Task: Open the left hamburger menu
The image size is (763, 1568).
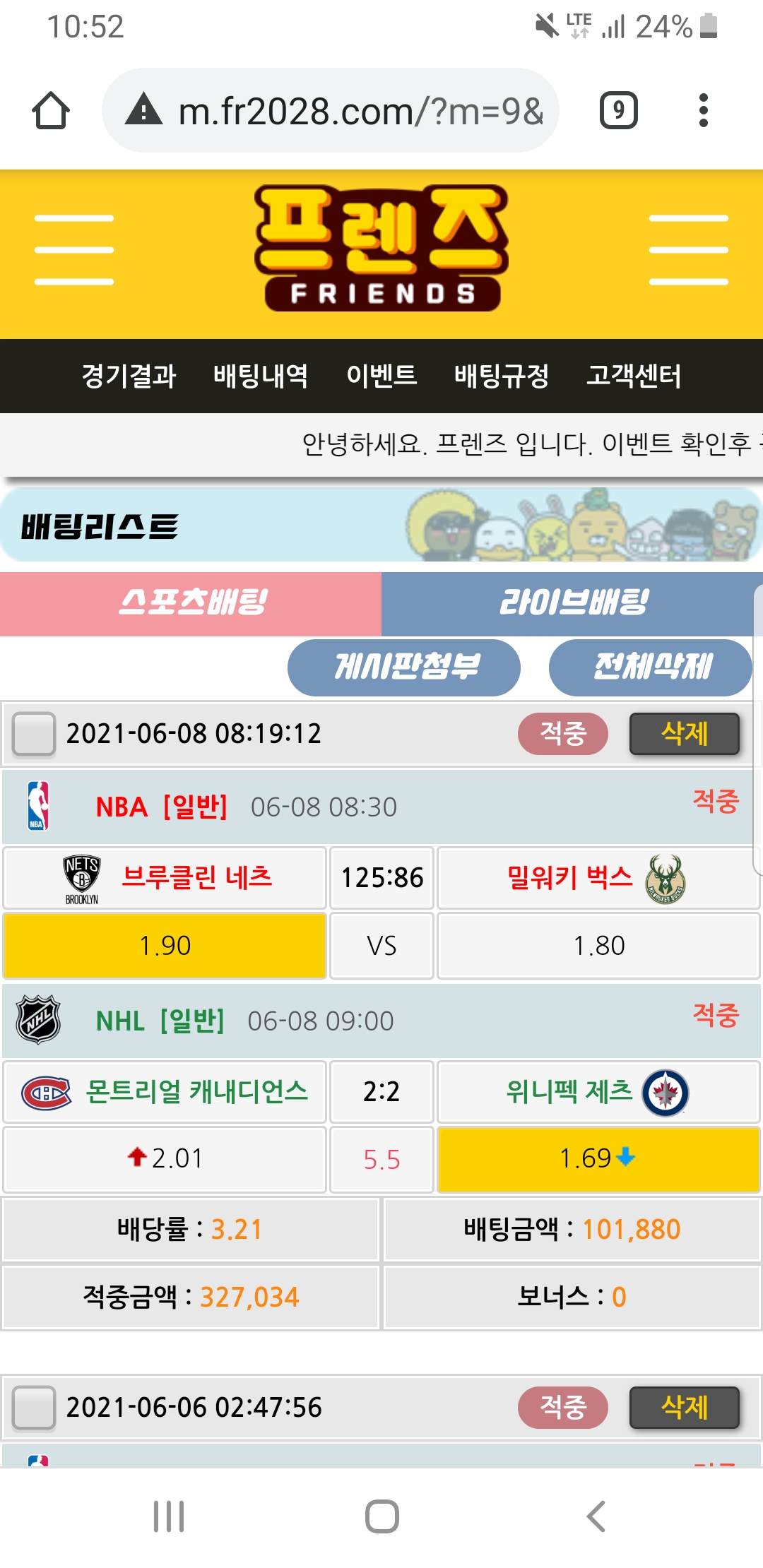Action: click(x=74, y=250)
